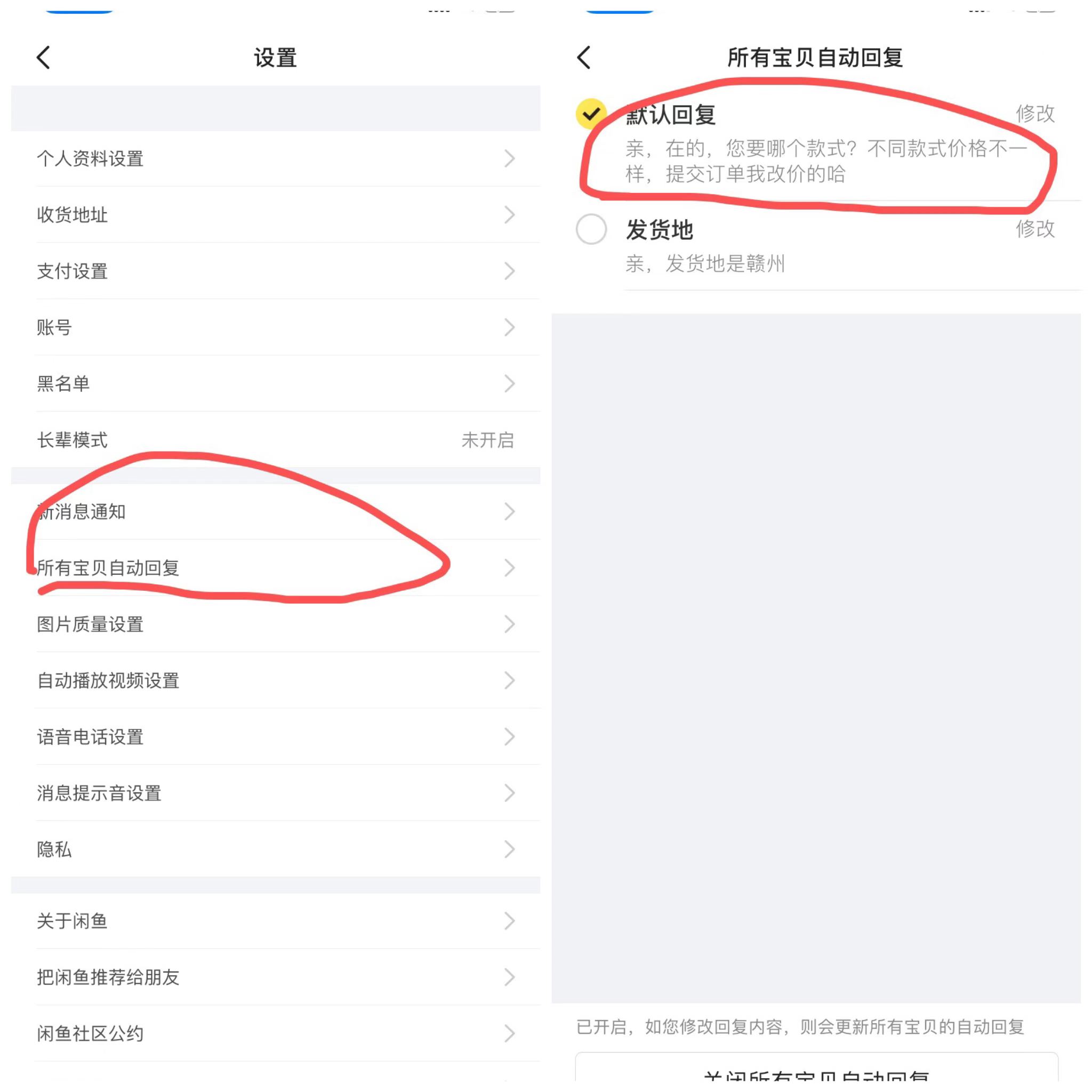Screen dimensions: 1092x1092
Task: Open 自动播放视频设置
Action: pyautogui.click(x=275, y=680)
